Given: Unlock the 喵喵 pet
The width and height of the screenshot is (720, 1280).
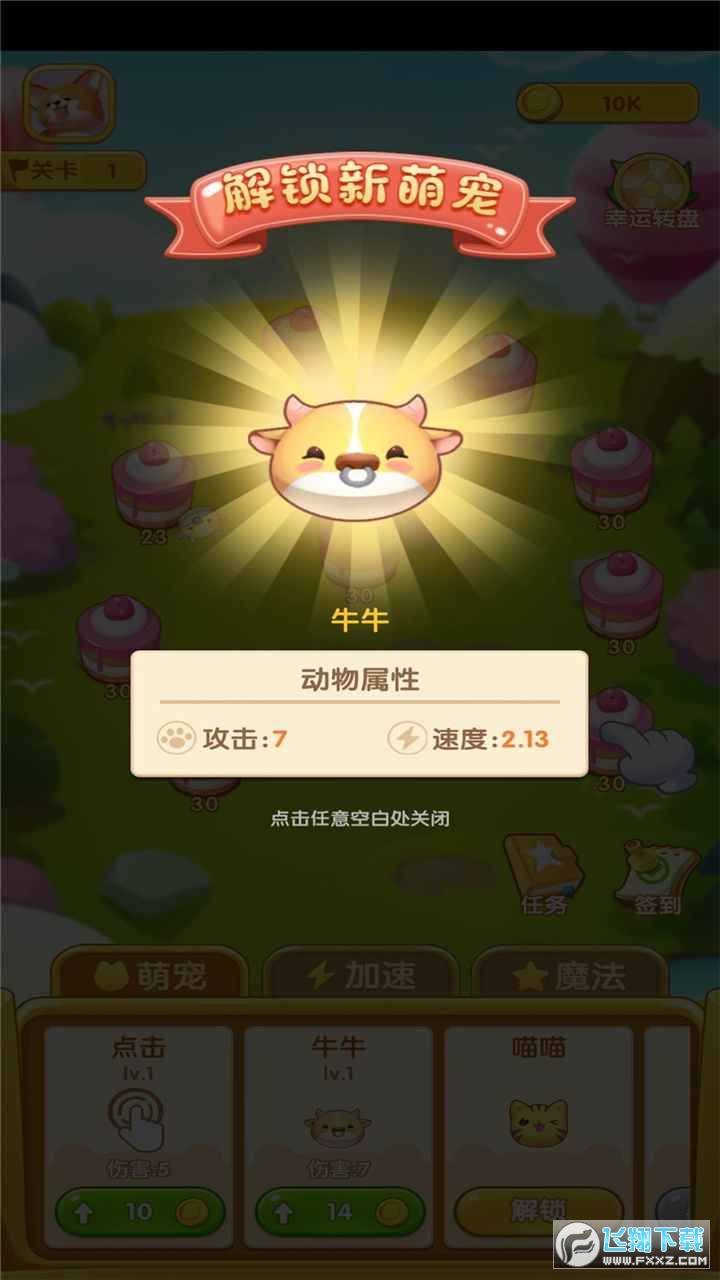Looking at the screenshot, I should 539,1211.
